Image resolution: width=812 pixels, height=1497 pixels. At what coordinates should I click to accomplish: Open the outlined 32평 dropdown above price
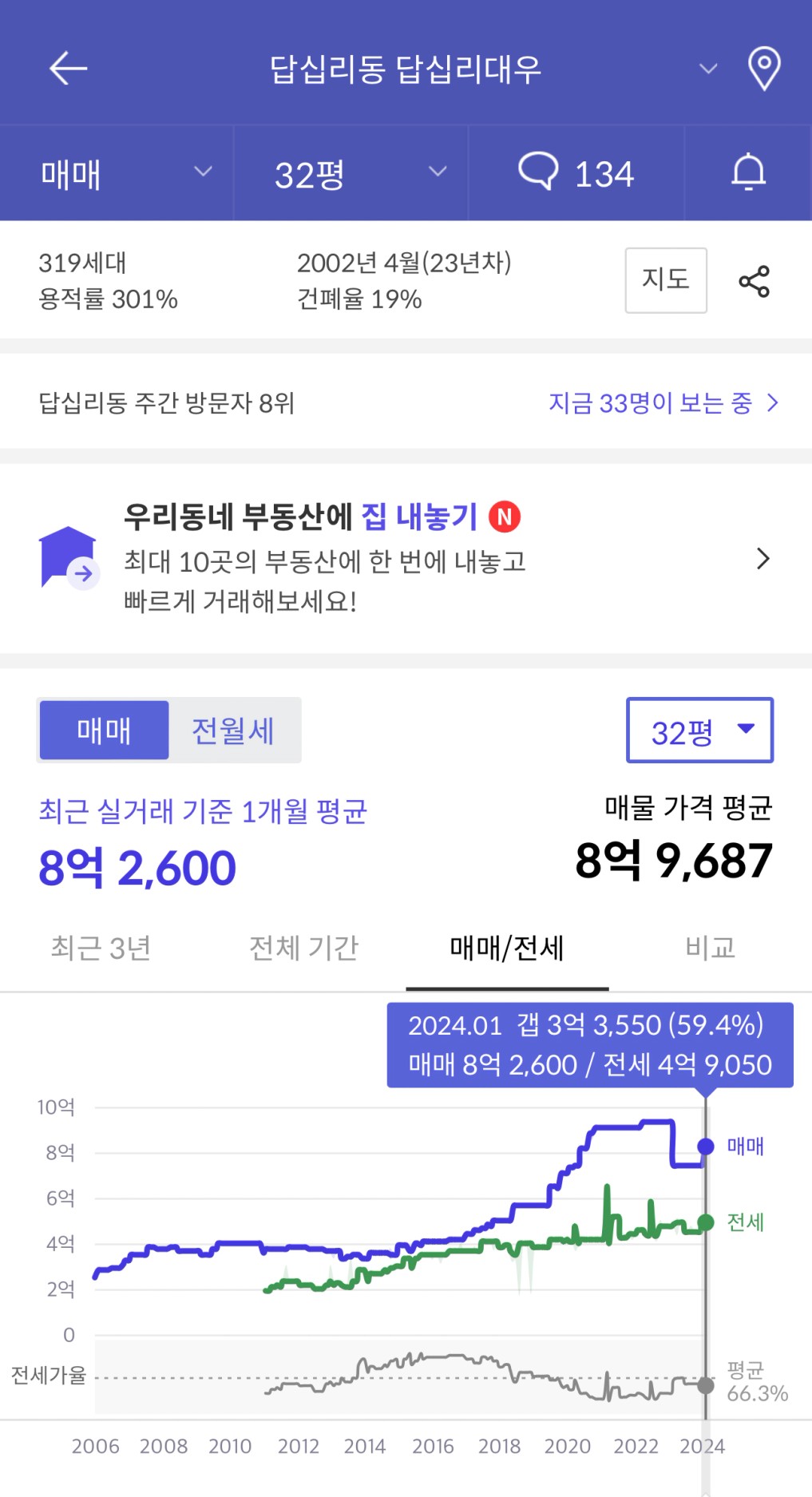click(x=699, y=730)
